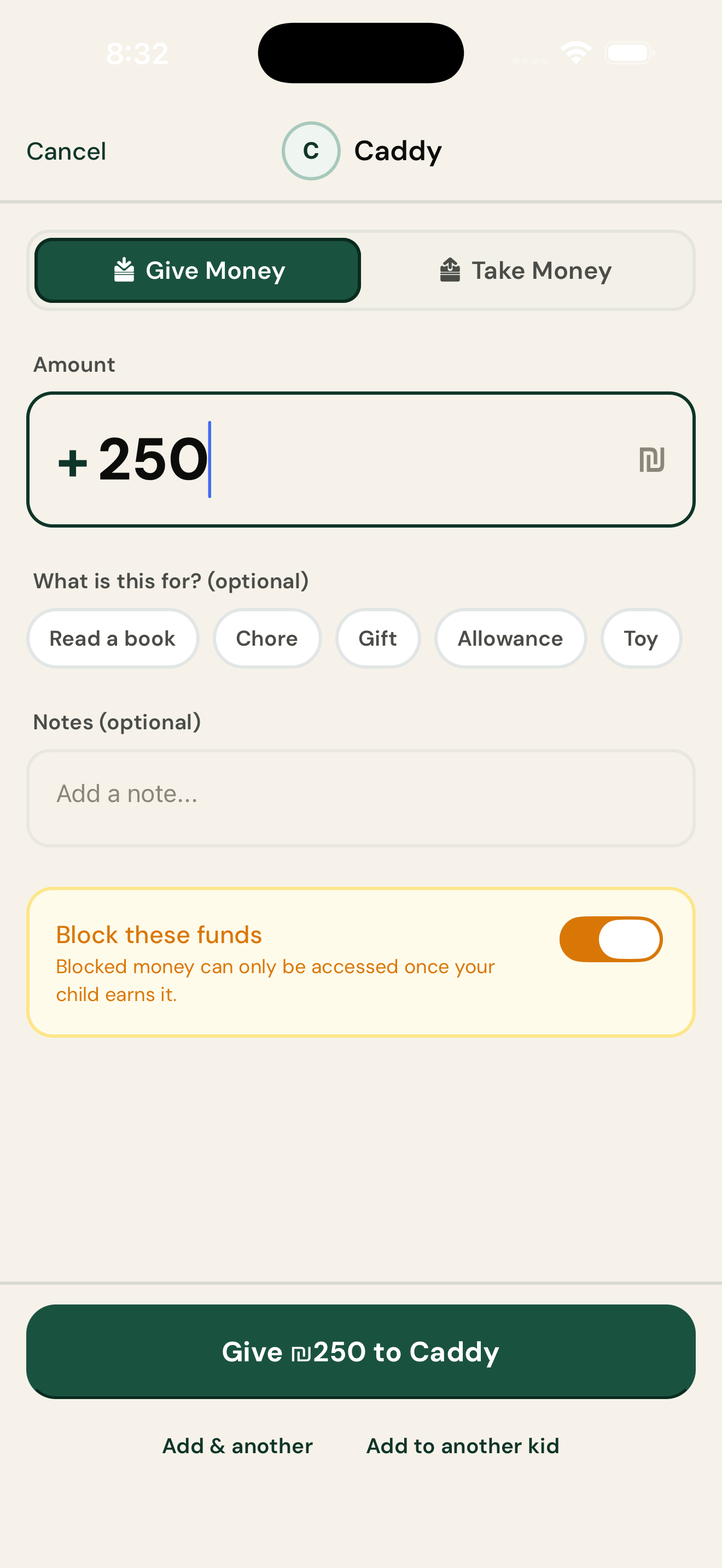Disable the Block these funds toggle
The width and height of the screenshot is (722, 1568).
[x=610, y=939]
